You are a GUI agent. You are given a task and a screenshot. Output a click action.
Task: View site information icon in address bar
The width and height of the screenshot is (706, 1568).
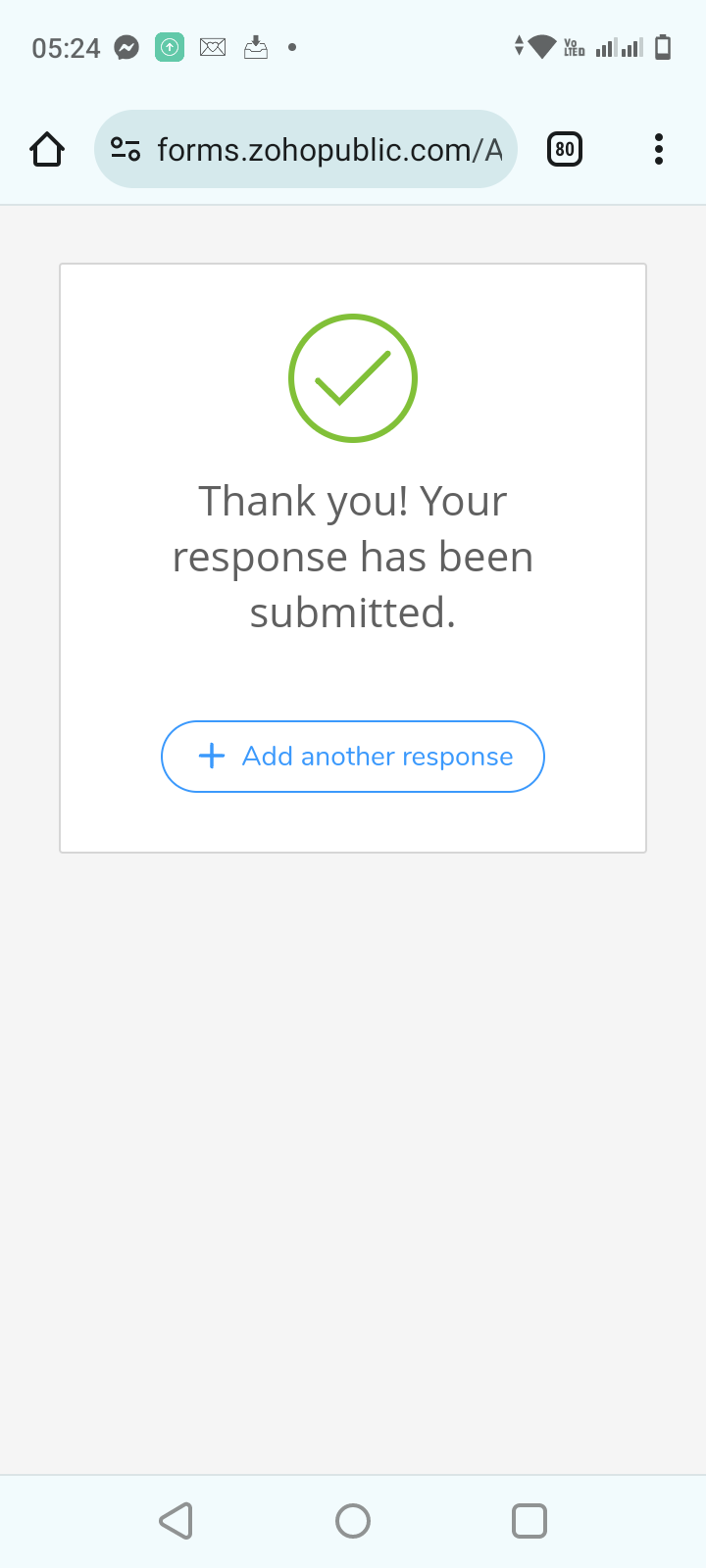click(x=126, y=149)
